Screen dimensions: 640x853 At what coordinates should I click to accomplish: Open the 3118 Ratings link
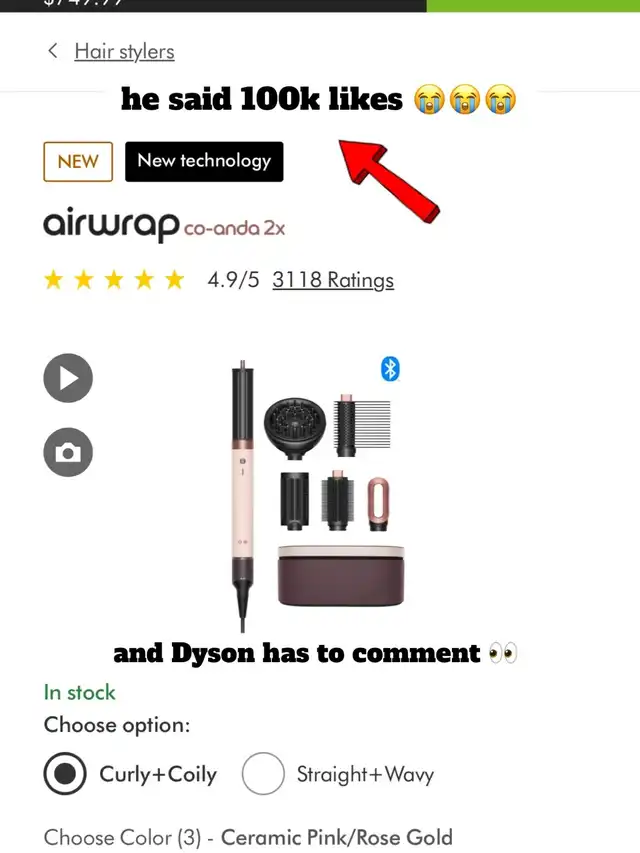(332, 280)
